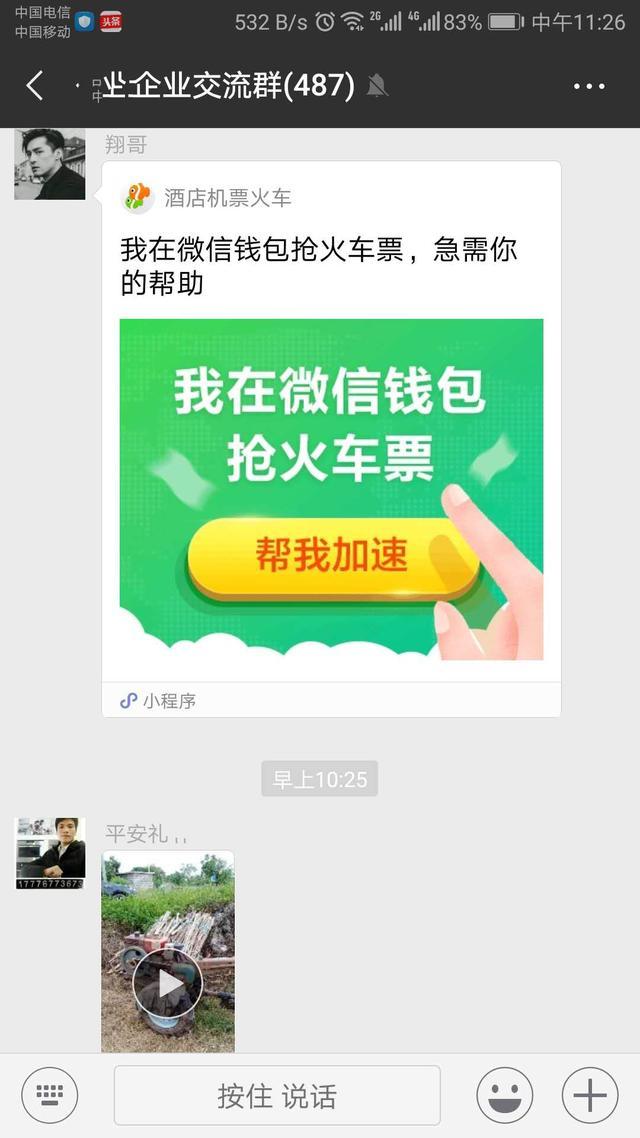640x1138 pixels.
Task: Open 平安礼's profile avatar
Action: (50, 853)
